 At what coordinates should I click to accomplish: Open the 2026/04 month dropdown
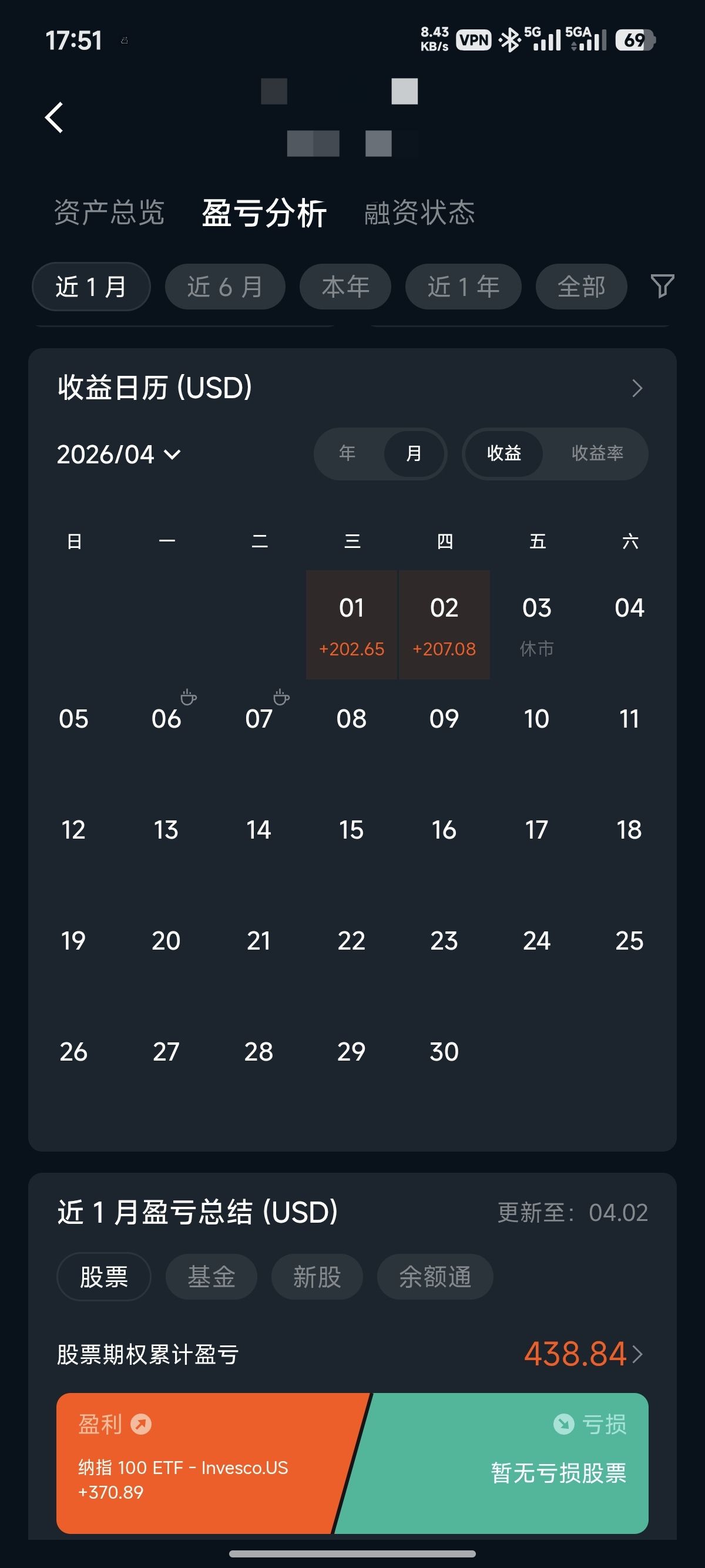click(x=119, y=454)
